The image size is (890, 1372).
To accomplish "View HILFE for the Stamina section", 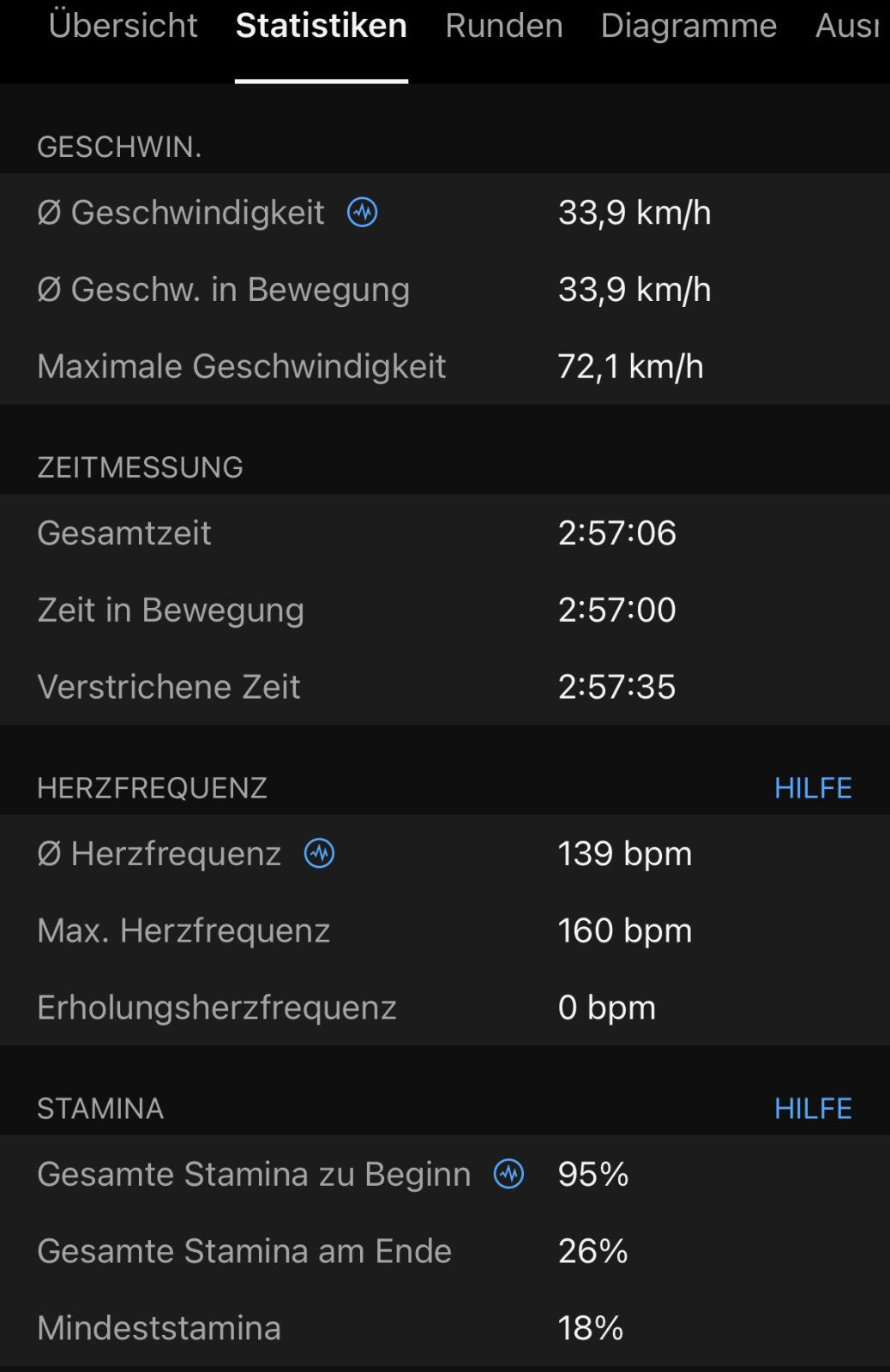I will [x=812, y=1109].
